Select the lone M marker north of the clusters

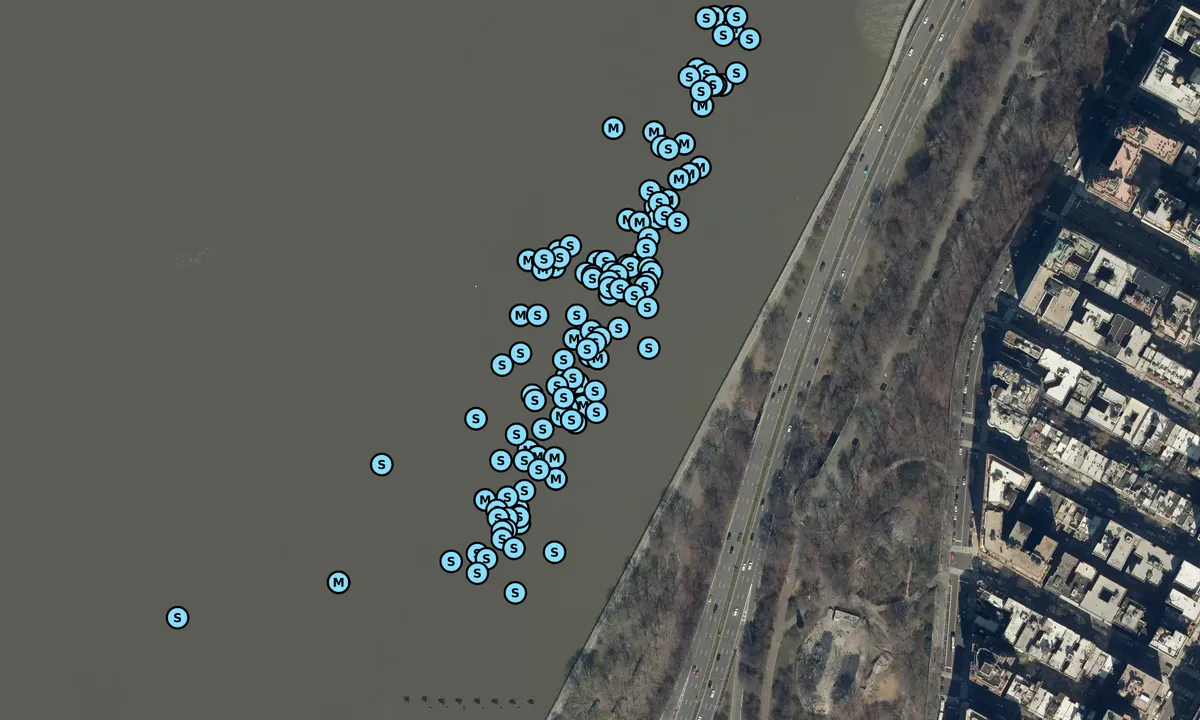613,128
